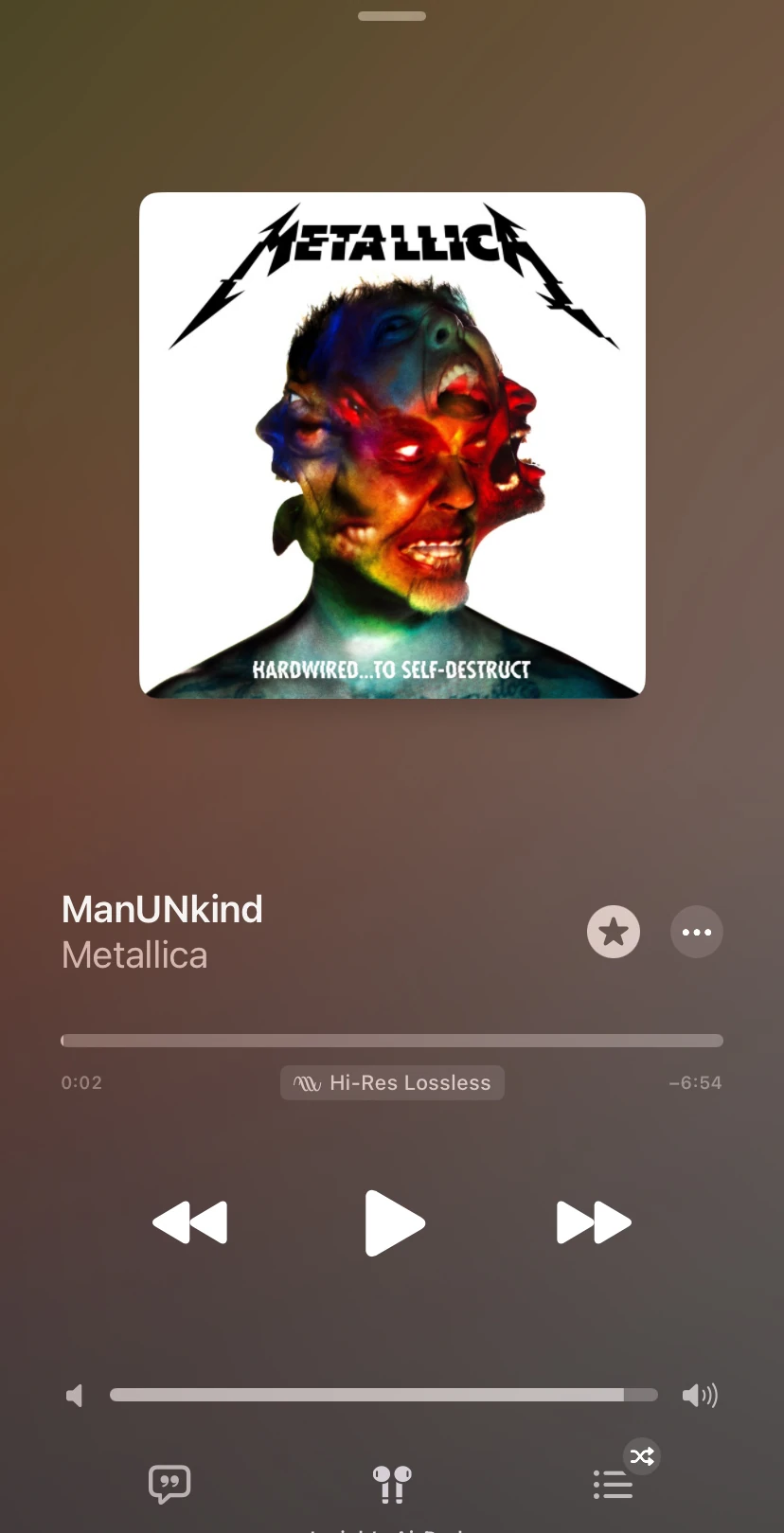This screenshot has height=1533, width=784.
Task: Open AirPods audio output options
Action: tap(392, 1484)
